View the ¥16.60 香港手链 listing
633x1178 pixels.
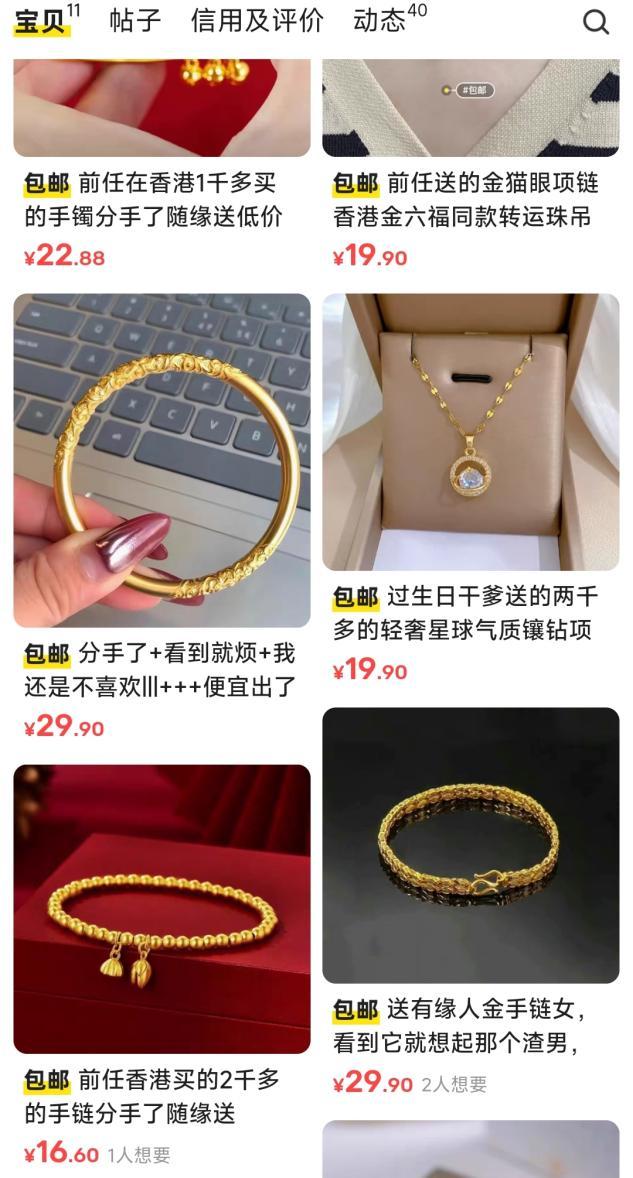coord(161,908)
